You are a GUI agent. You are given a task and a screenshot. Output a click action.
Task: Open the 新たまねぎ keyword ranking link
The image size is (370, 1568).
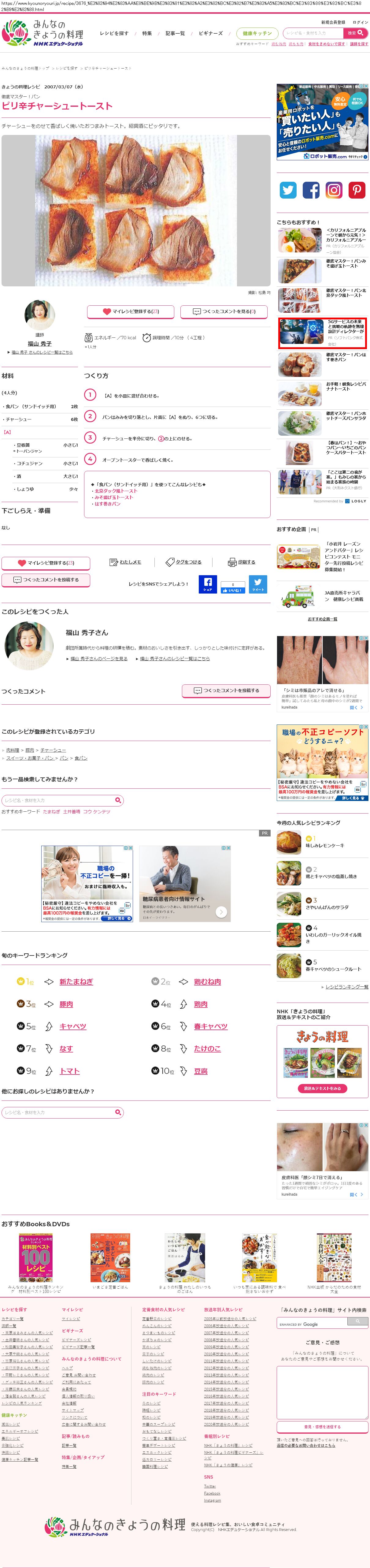click(76, 982)
